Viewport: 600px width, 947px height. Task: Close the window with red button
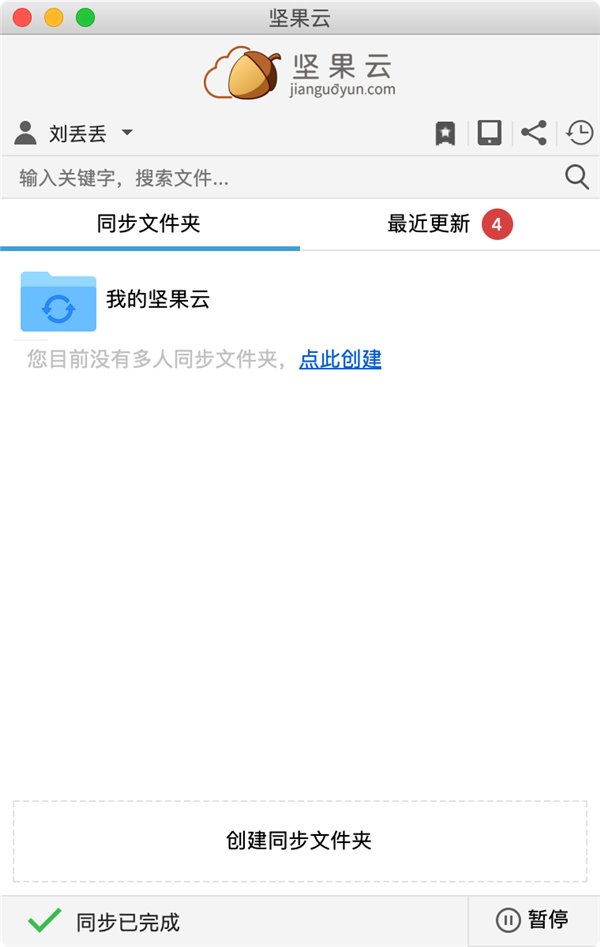tap(21, 17)
